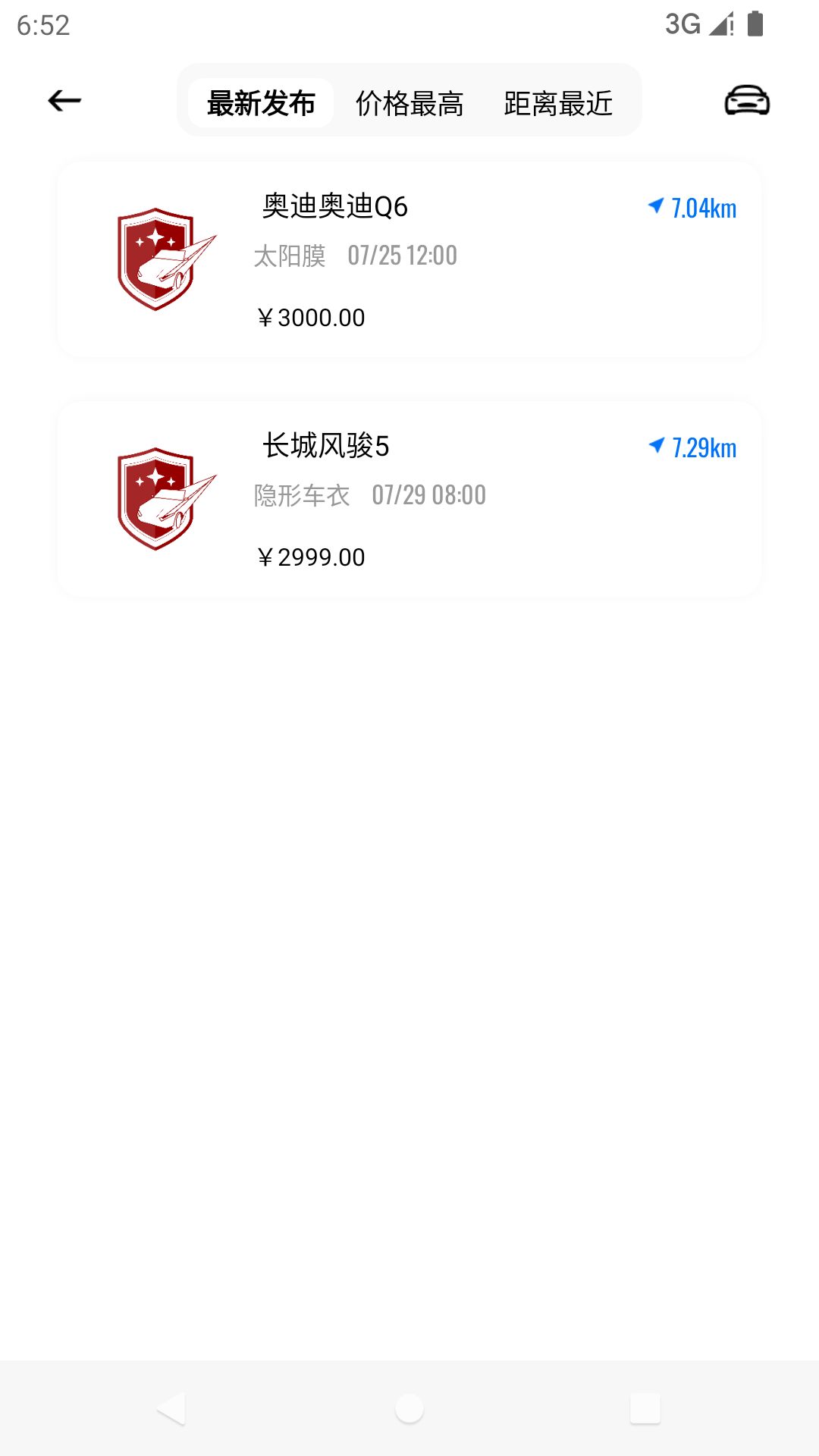
Task: Tap the system home button
Action: click(409, 1409)
